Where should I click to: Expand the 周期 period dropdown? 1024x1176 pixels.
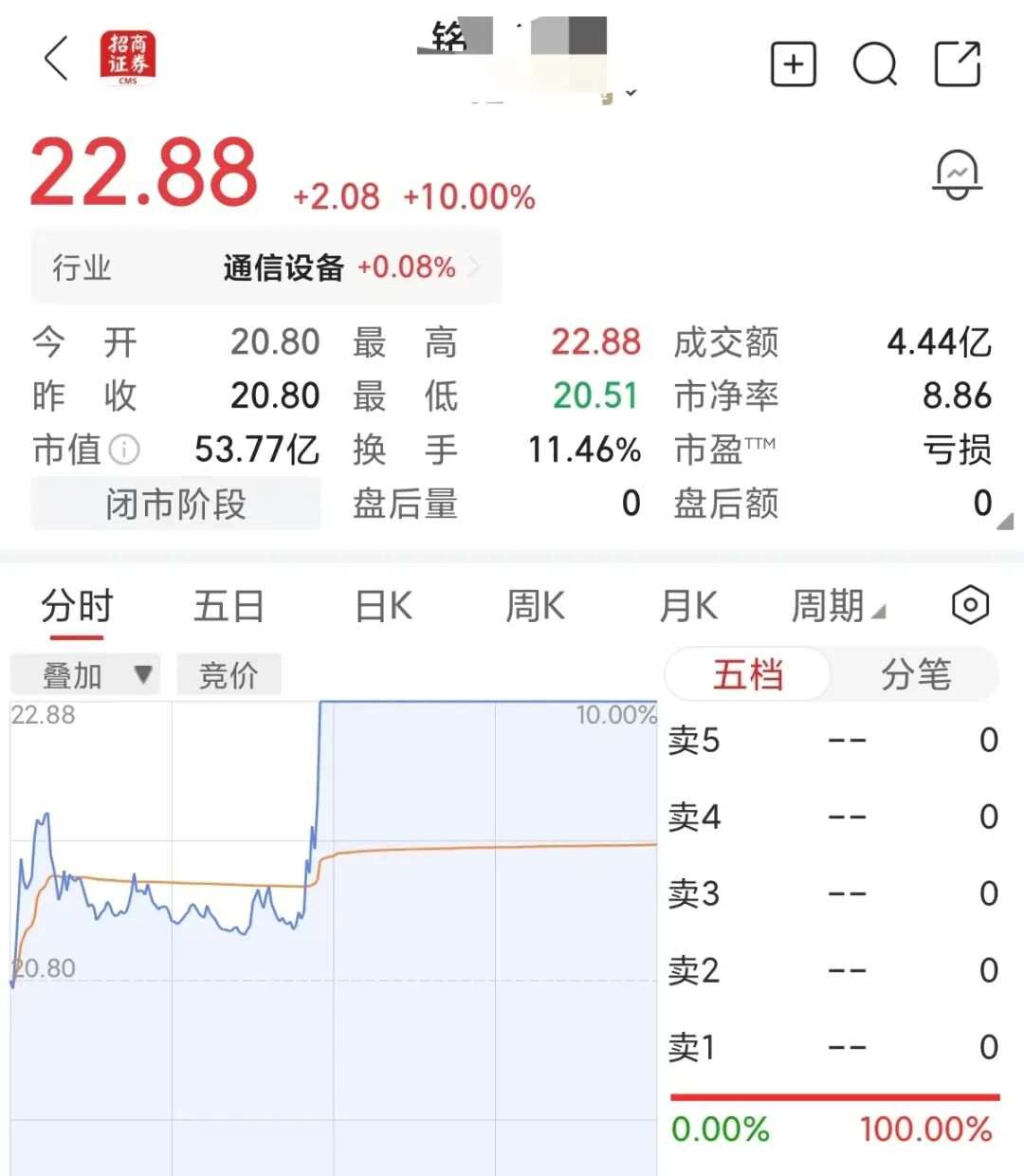tap(838, 606)
